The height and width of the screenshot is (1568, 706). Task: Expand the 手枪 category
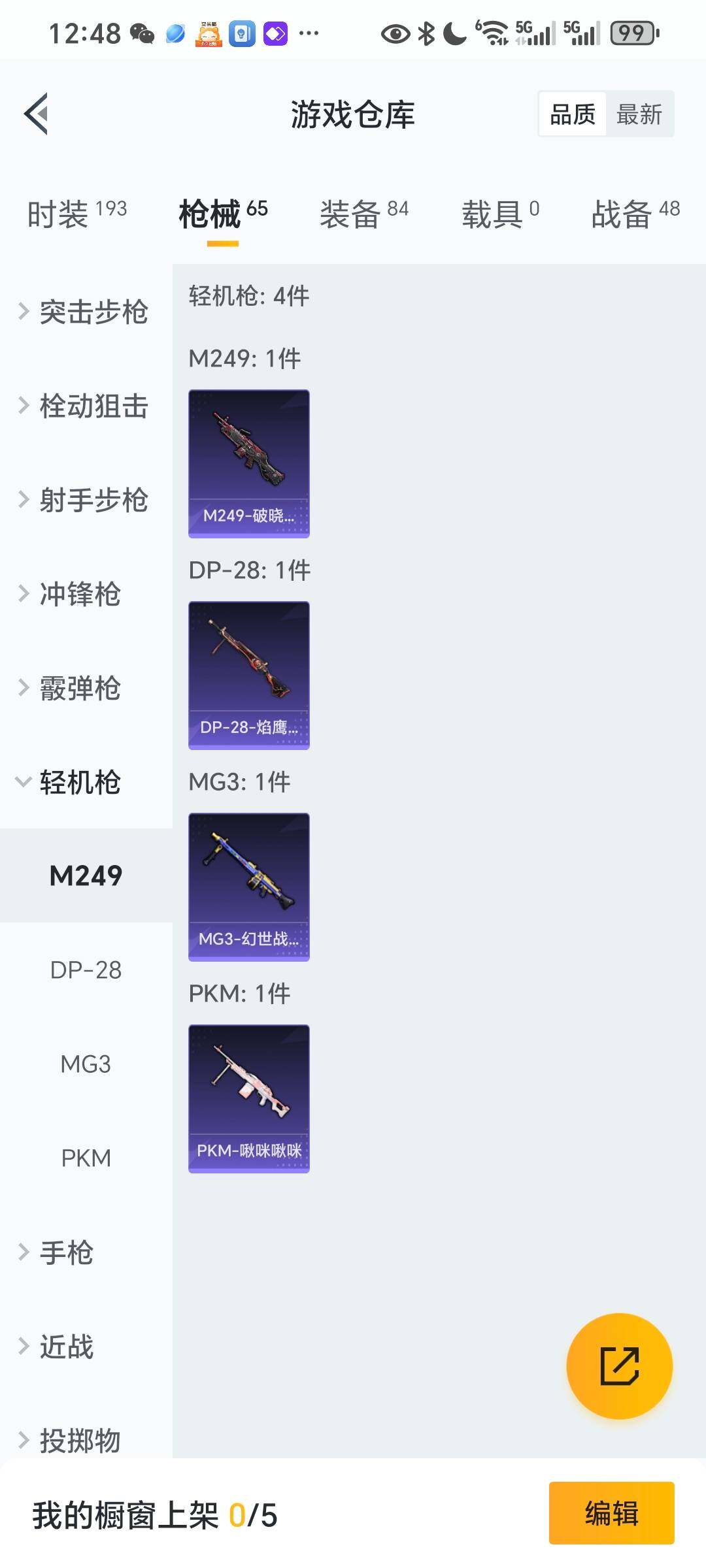[65, 1252]
